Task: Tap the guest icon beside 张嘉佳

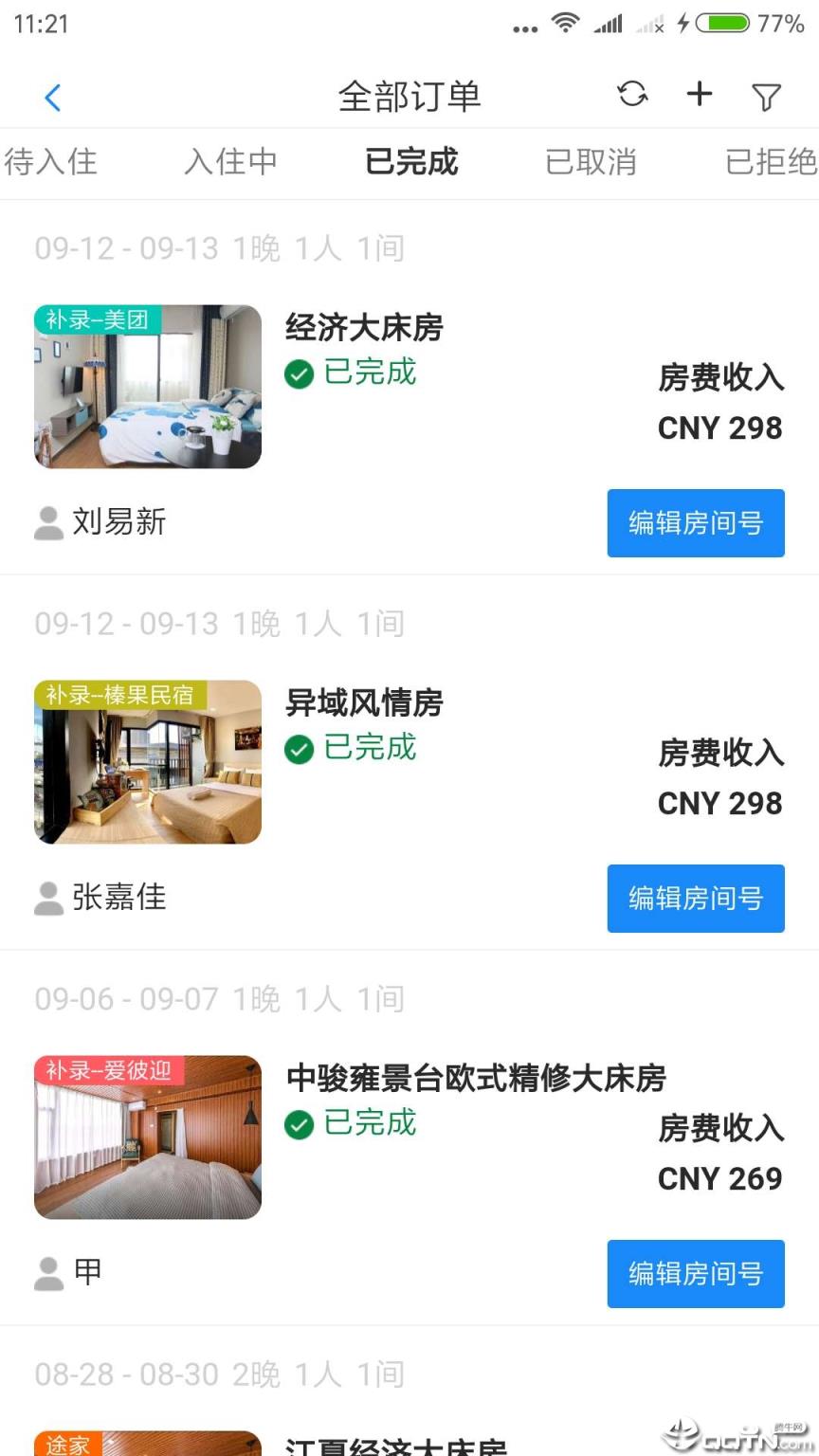Action: 48,899
